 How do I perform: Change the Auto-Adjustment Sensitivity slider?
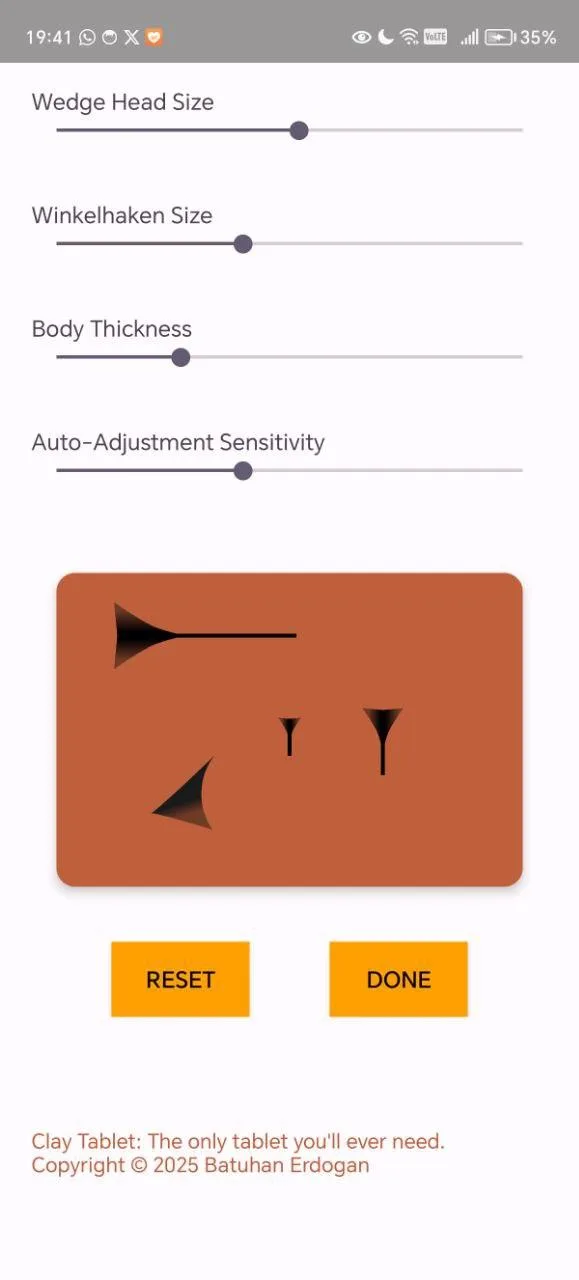[x=289, y=470]
